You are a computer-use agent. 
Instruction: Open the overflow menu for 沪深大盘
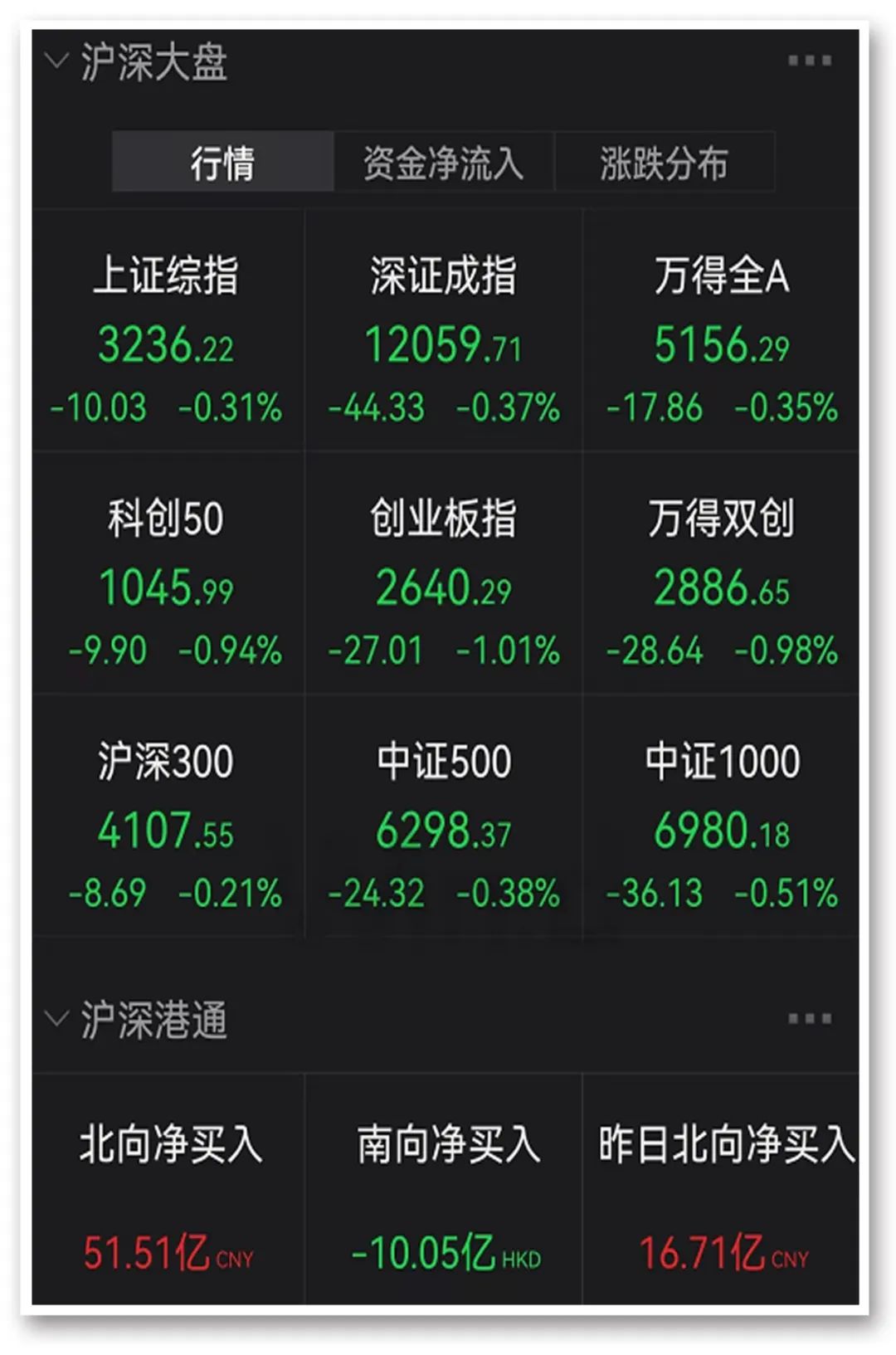point(809,61)
